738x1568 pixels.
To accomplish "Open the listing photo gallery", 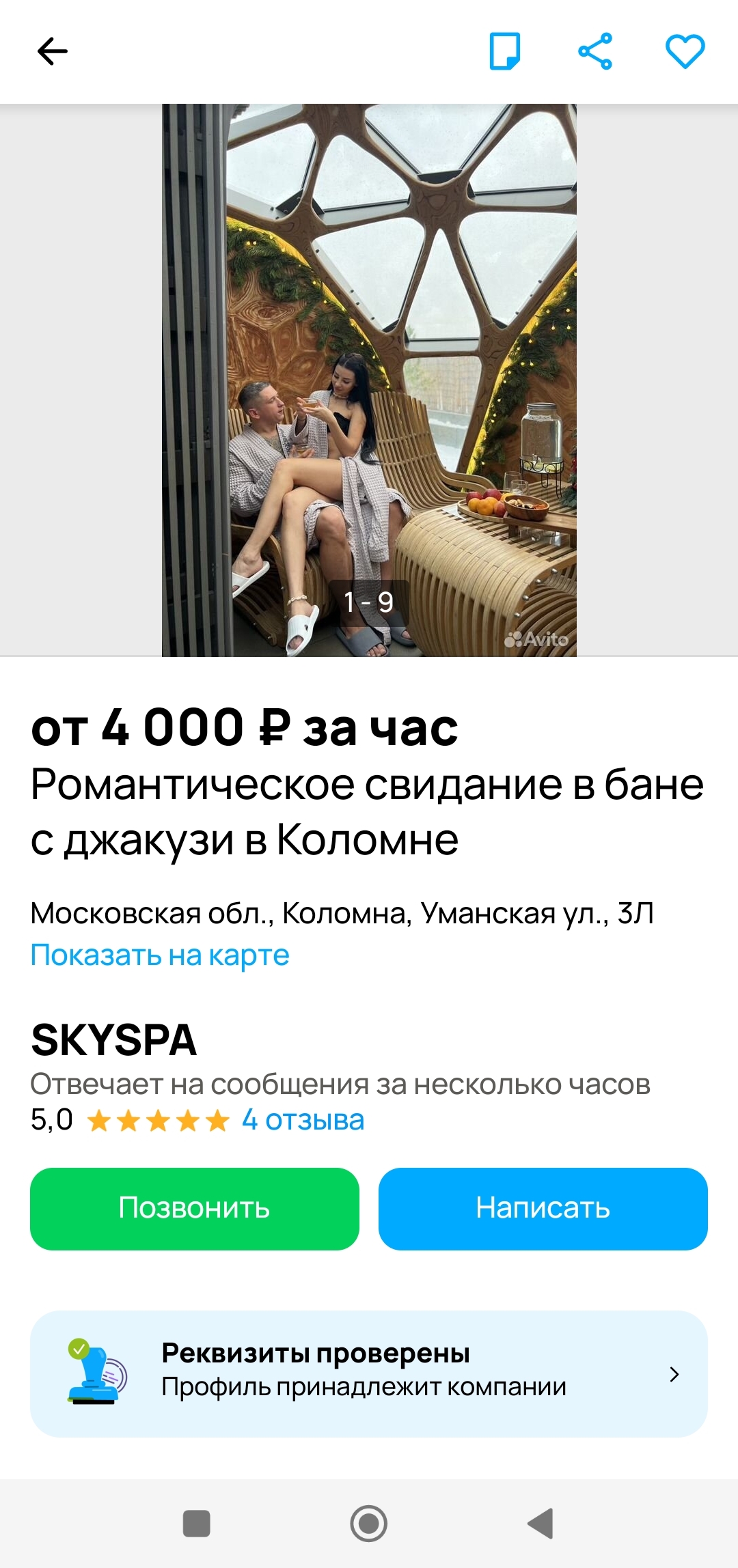I will pos(369,380).
